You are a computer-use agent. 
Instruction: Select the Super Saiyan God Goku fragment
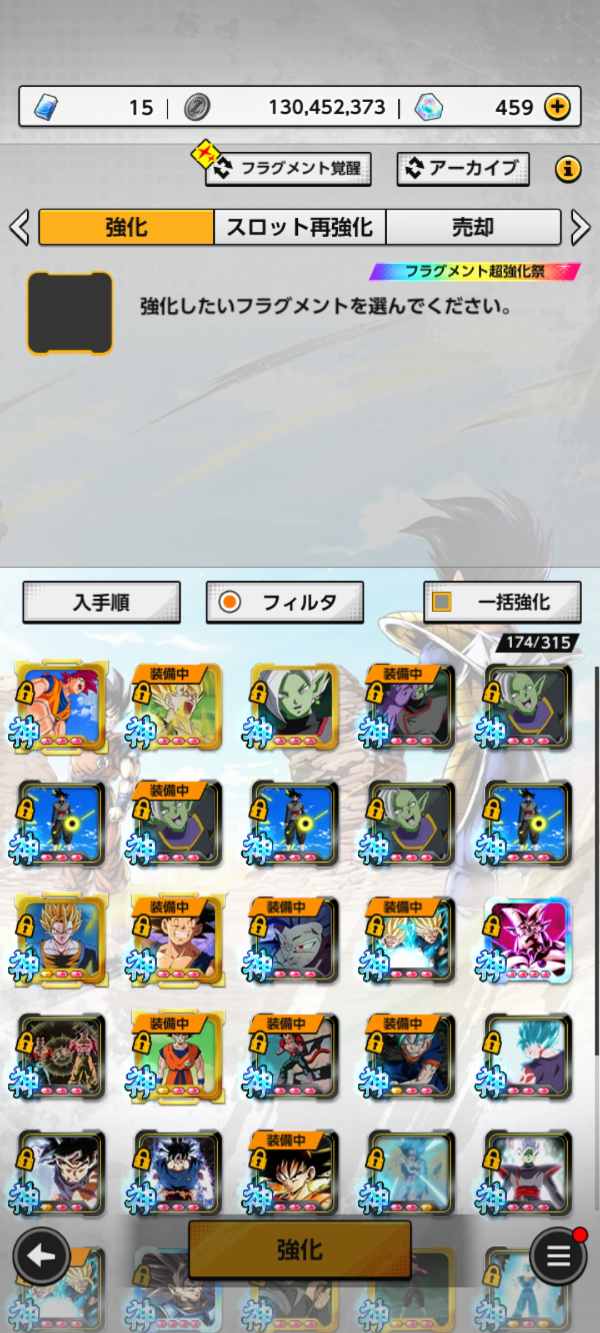[x=59, y=705]
